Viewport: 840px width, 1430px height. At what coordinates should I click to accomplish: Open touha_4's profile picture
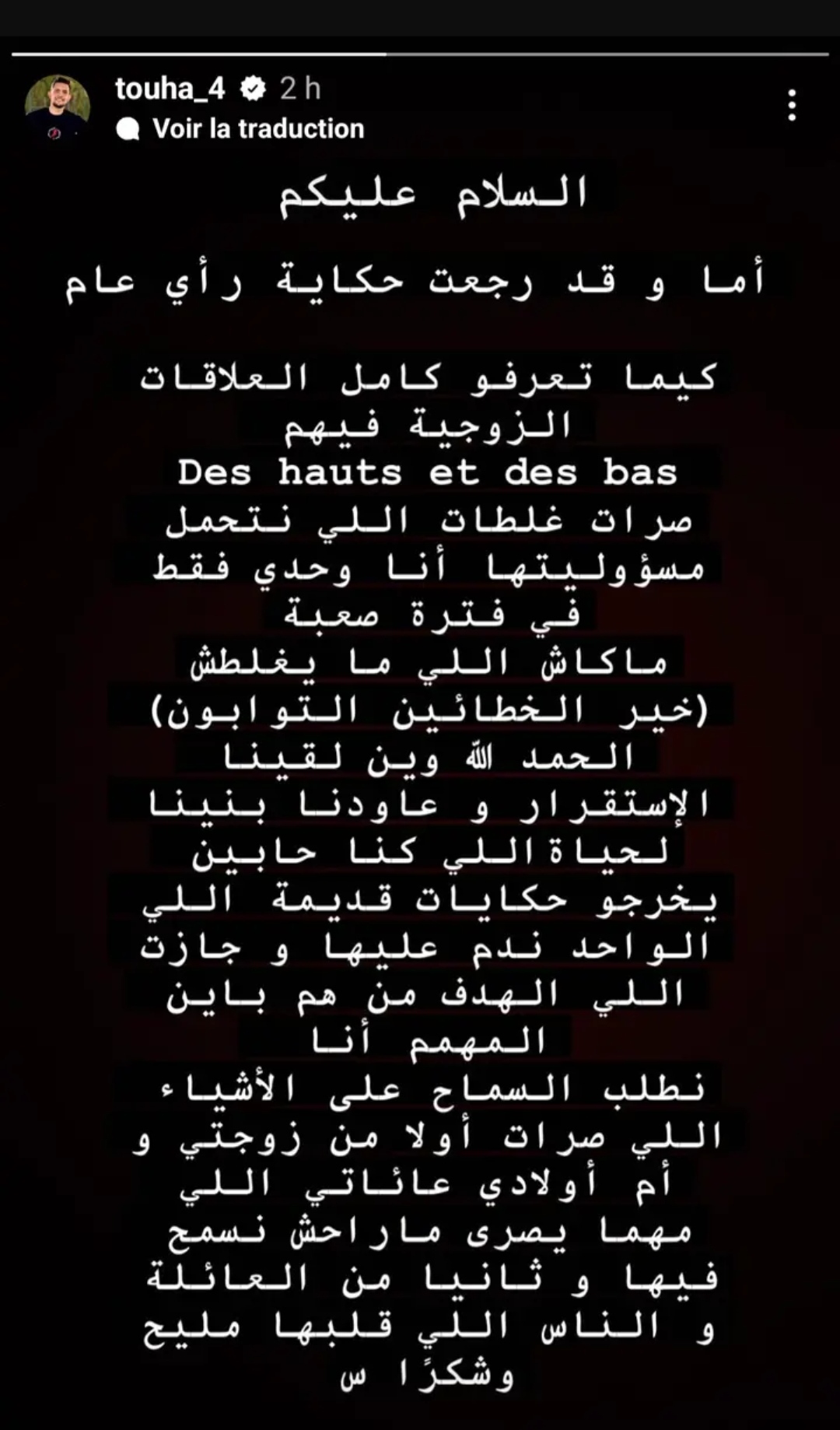pos(58,107)
